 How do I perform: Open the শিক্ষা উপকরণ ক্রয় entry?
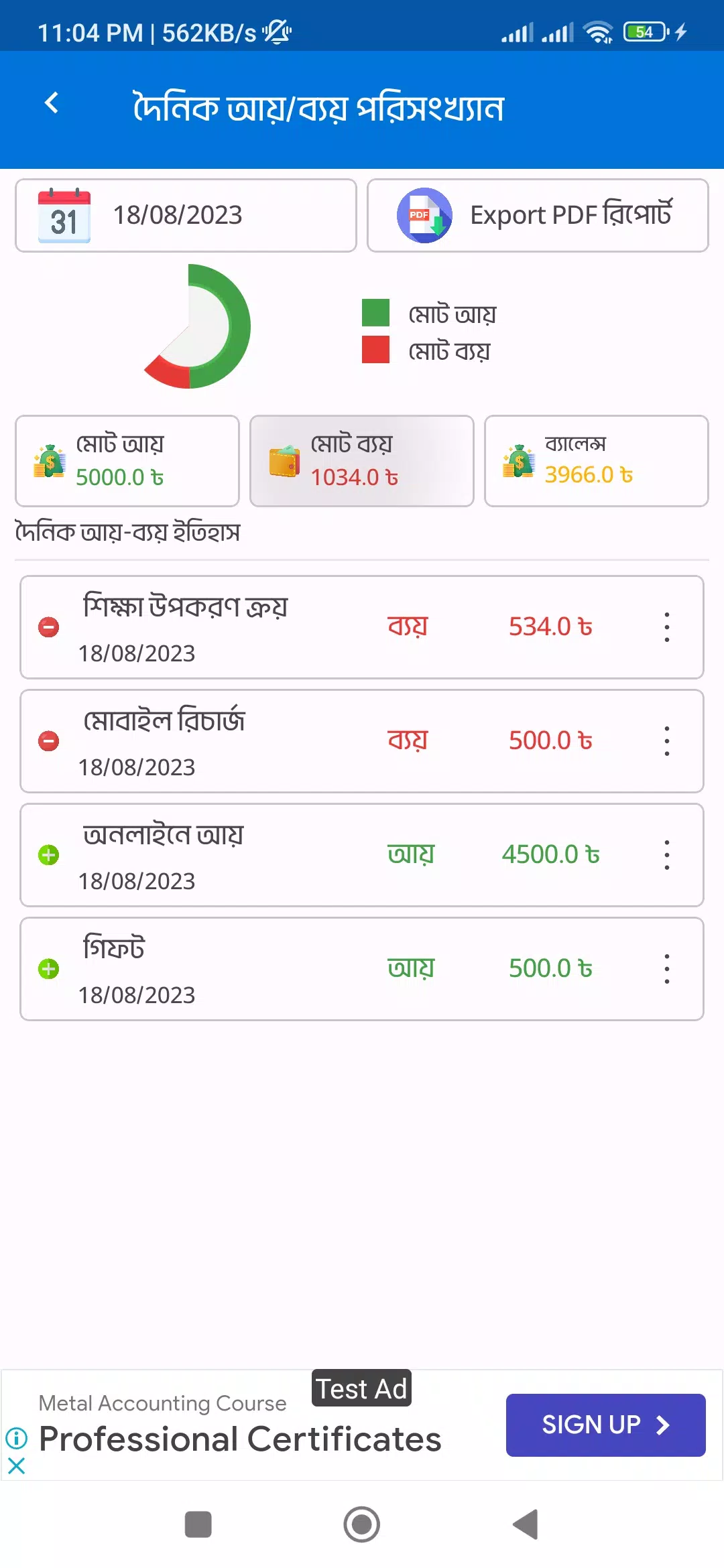[x=362, y=627]
